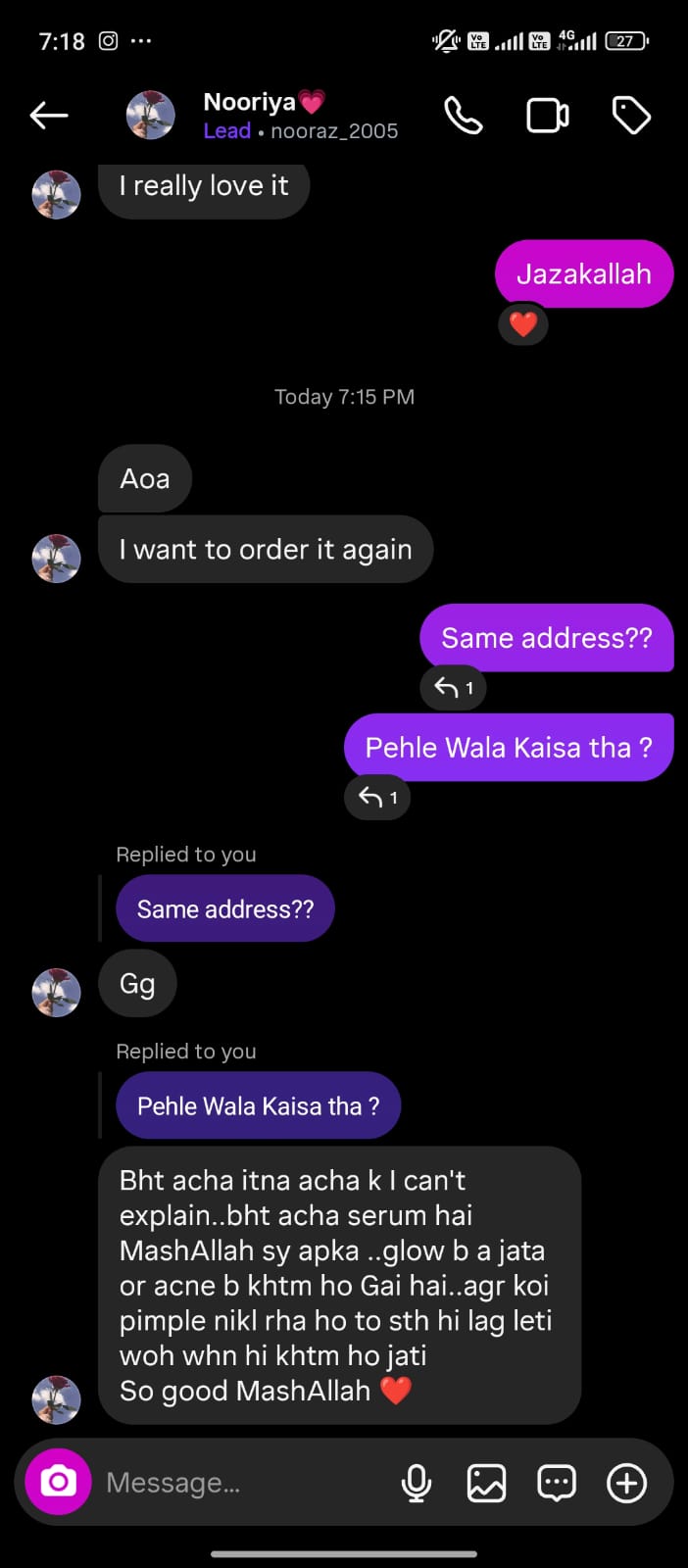Viewport: 688px width, 1568px height.
Task: Jump to the quoted "Pehle Wala Kaisa tha ?" message
Action: tap(258, 1106)
